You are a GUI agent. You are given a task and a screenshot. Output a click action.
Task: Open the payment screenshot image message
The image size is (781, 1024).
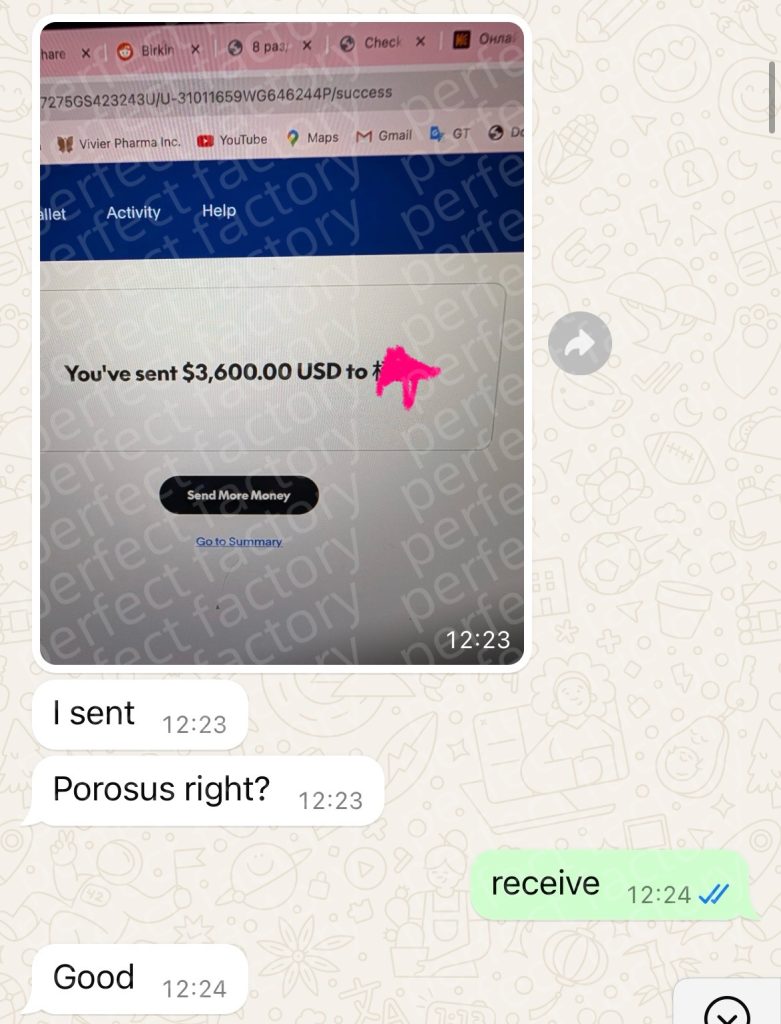pos(281,343)
